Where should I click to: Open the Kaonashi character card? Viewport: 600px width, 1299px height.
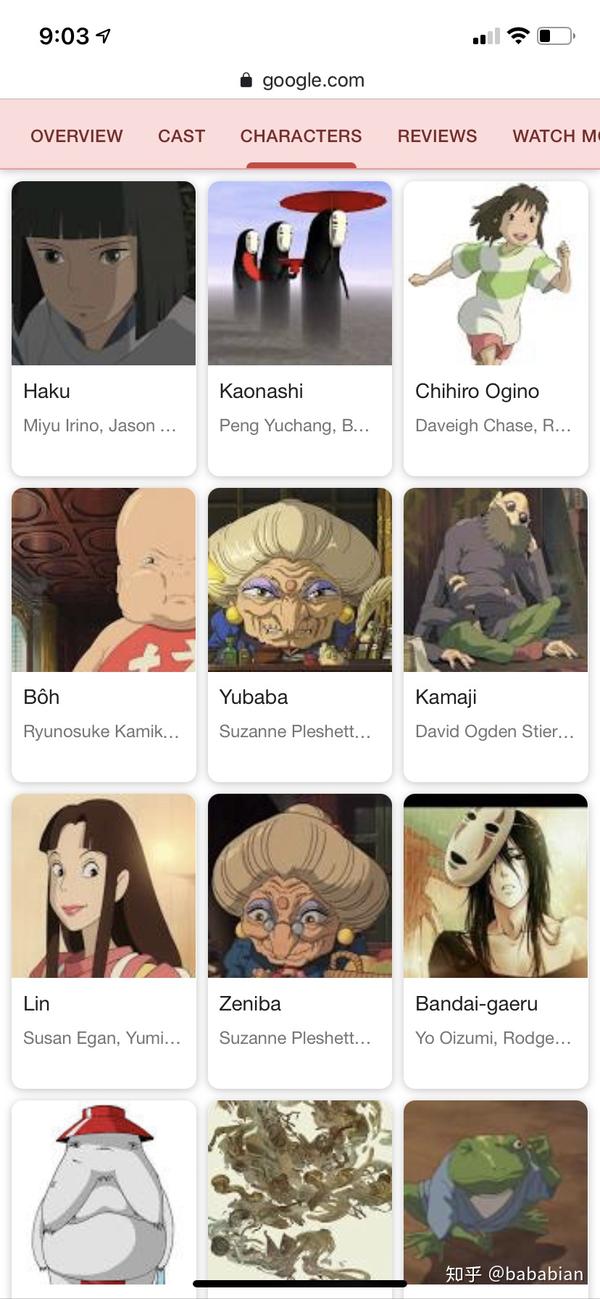[x=299, y=327]
